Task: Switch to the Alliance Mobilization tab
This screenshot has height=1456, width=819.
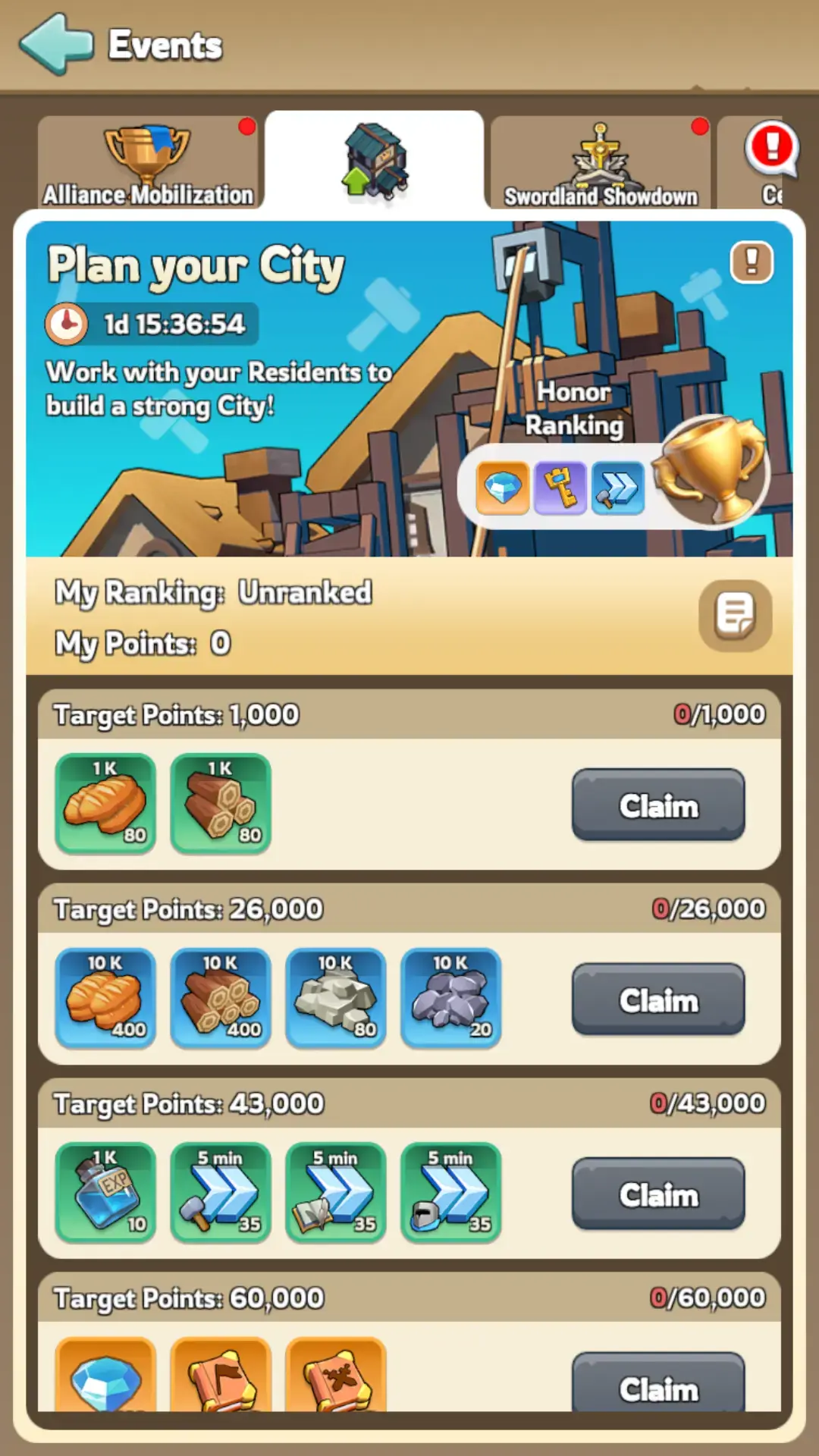Action: pyautogui.click(x=148, y=162)
